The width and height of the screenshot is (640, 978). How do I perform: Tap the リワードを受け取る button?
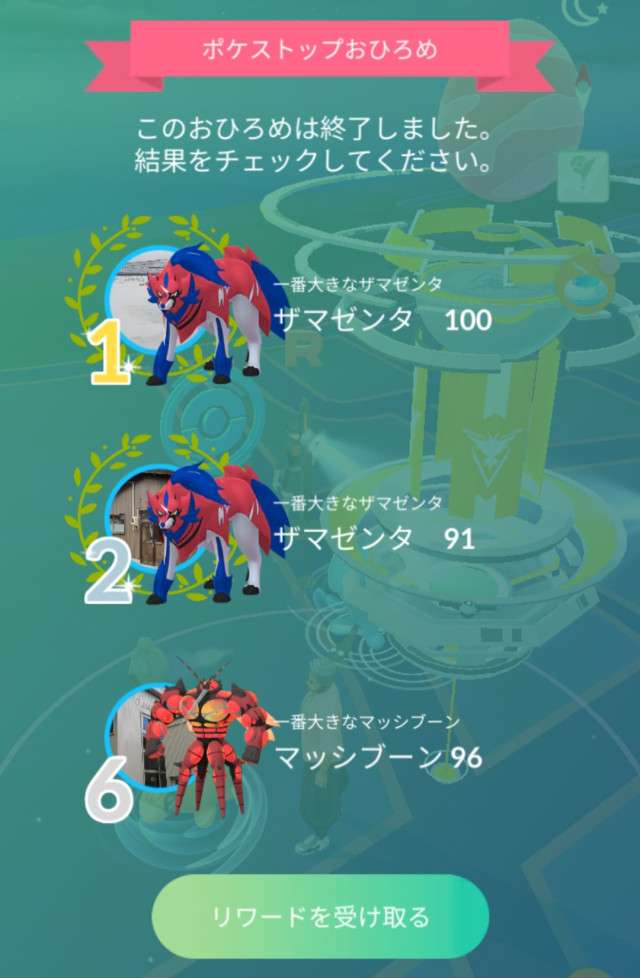[320, 916]
